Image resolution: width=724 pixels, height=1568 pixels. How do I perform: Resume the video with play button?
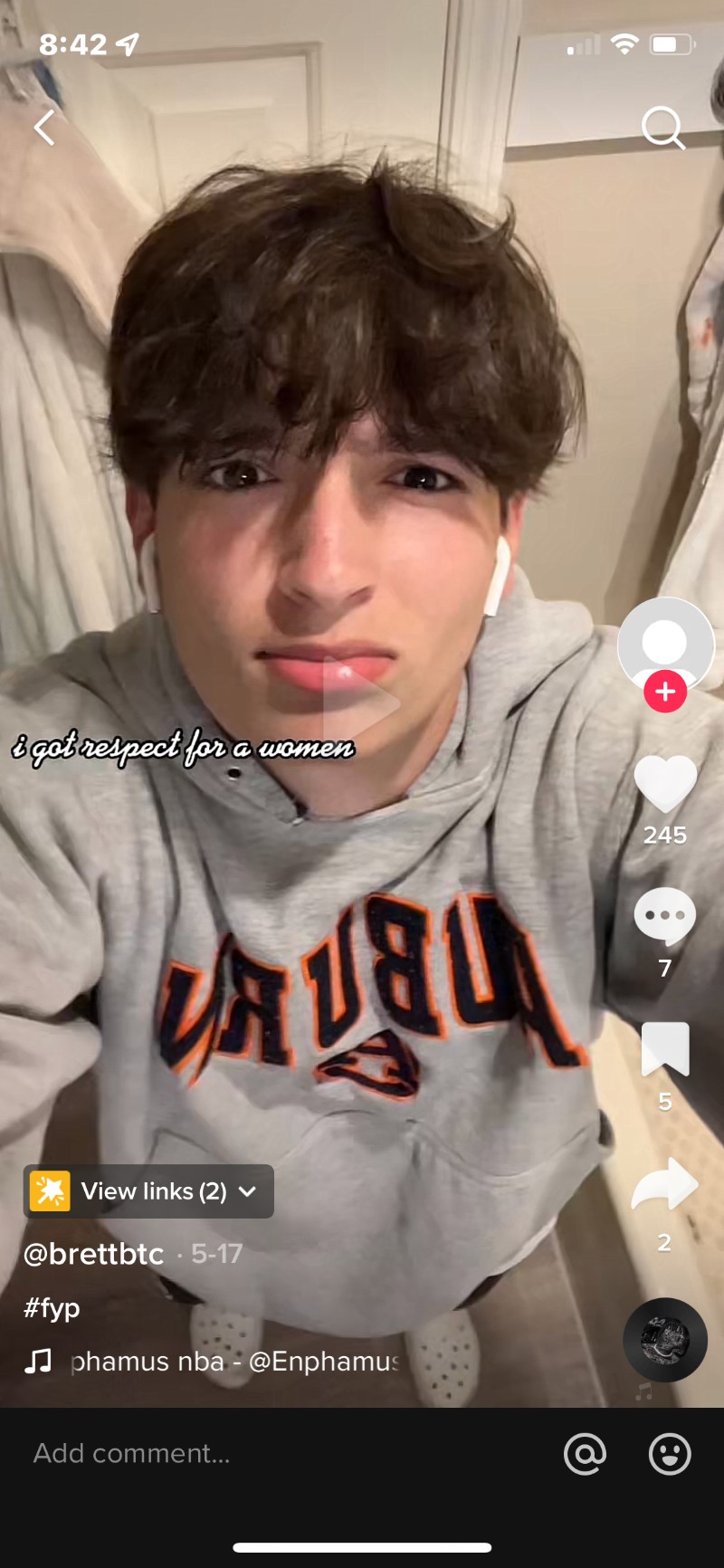362,703
